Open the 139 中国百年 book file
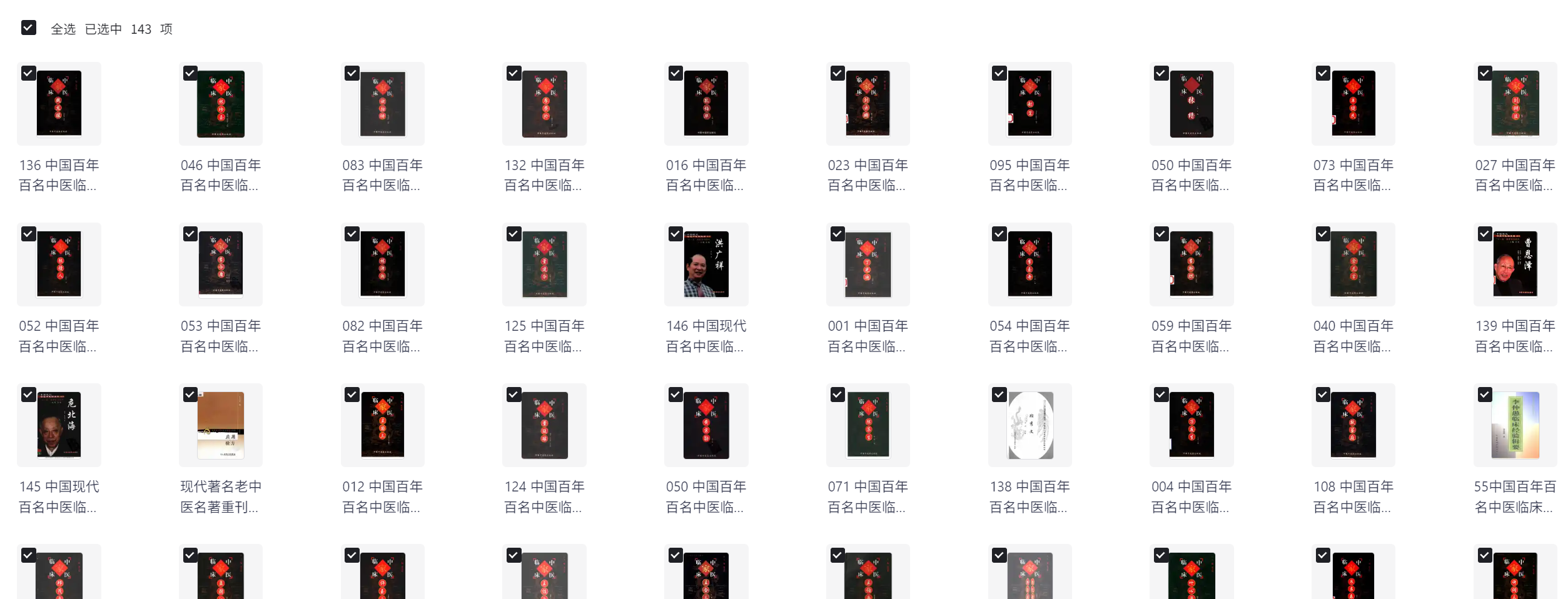 [1515, 264]
